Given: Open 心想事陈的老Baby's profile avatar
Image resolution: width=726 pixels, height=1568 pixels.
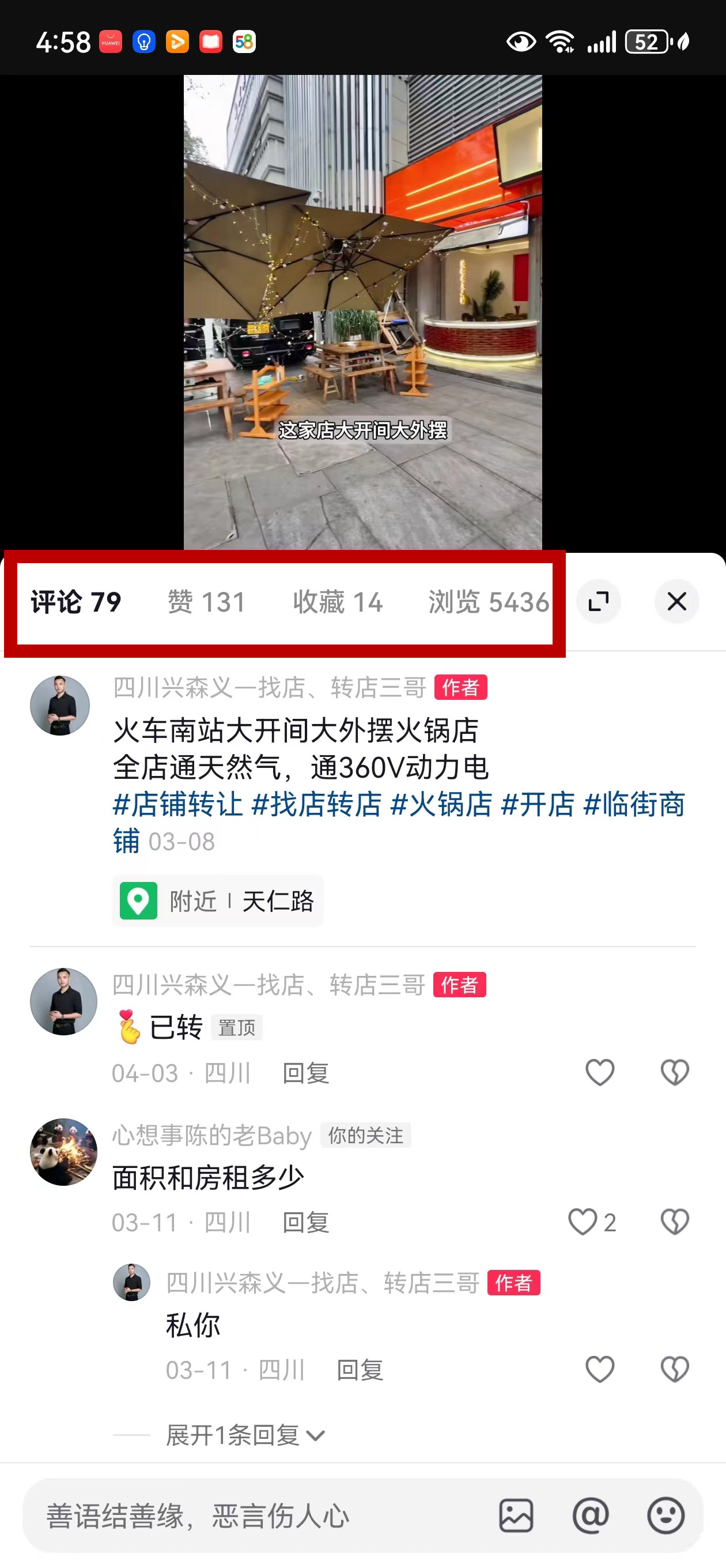Looking at the screenshot, I should [63, 1152].
